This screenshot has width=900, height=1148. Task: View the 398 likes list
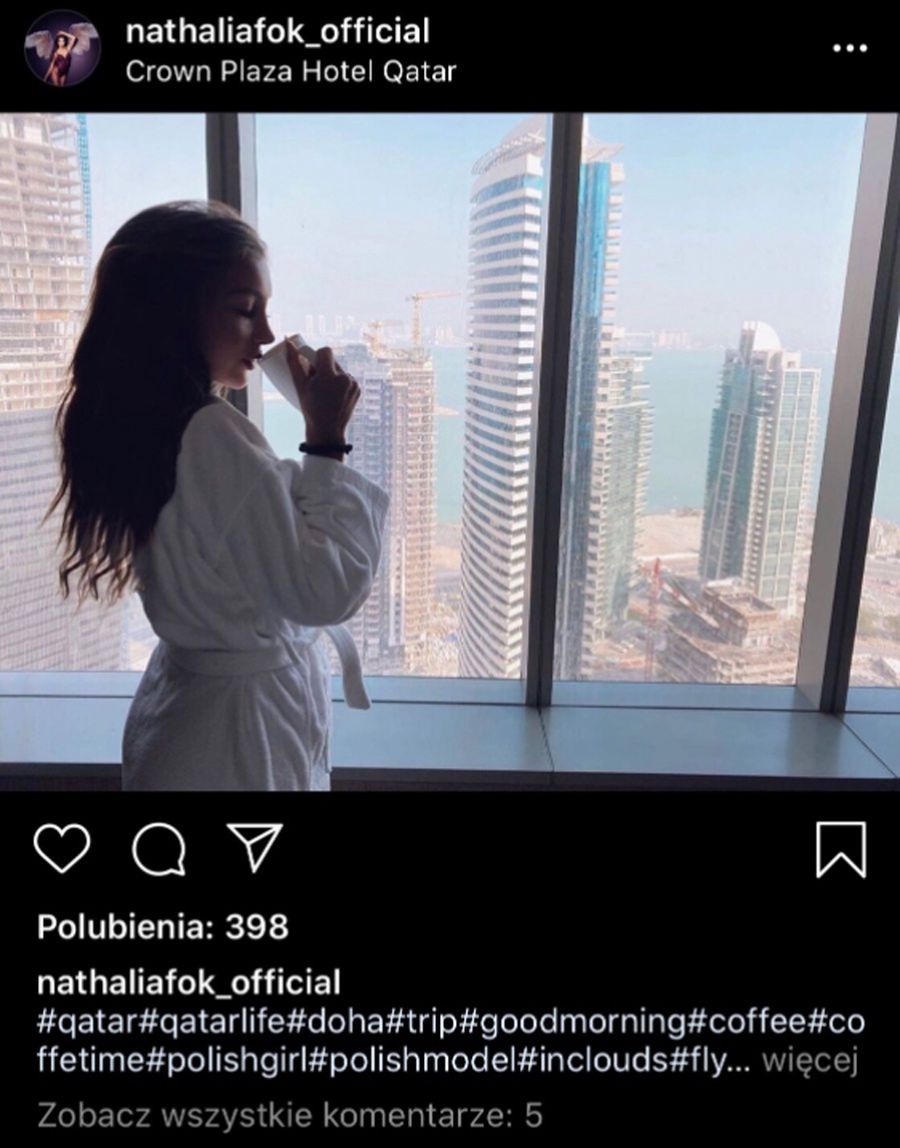(163, 927)
